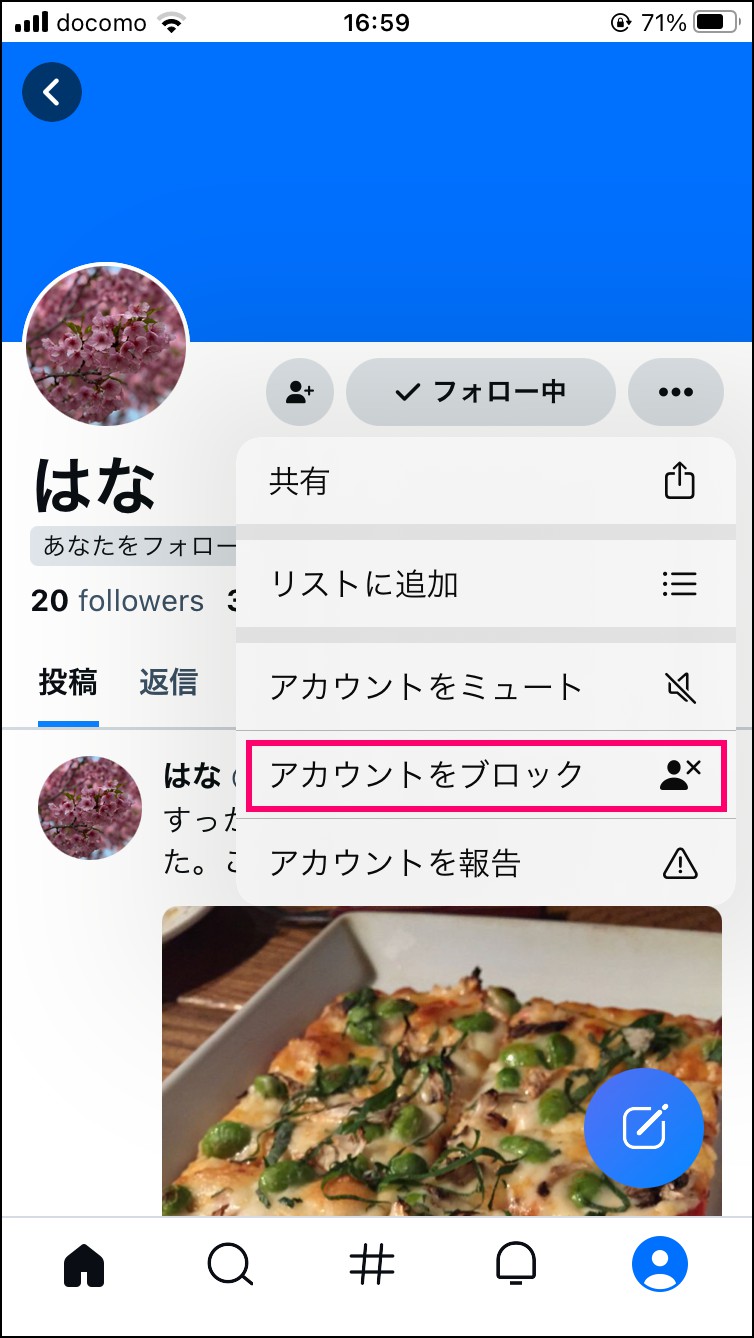Choose リストに追加 from the menu
Viewport: 754px width, 1338px height.
point(486,584)
